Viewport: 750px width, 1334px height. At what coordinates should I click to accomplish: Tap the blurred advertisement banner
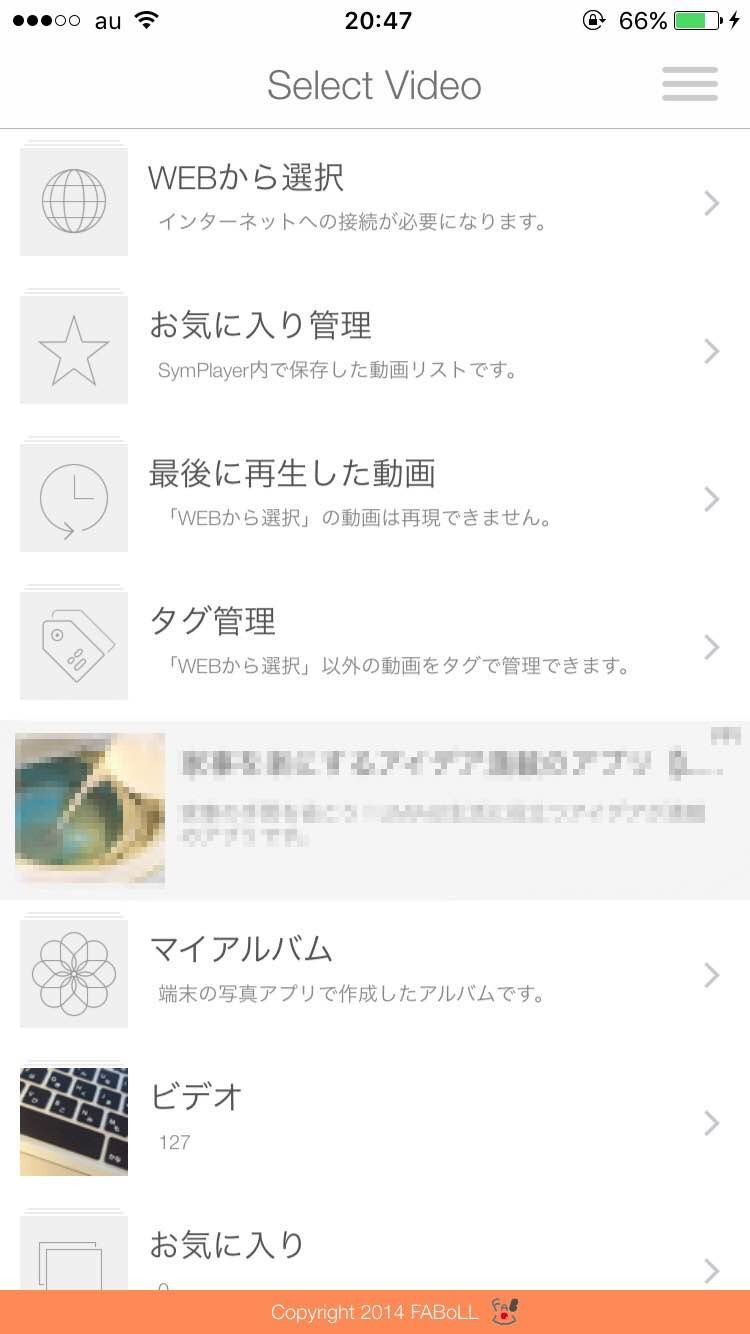pos(375,809)
